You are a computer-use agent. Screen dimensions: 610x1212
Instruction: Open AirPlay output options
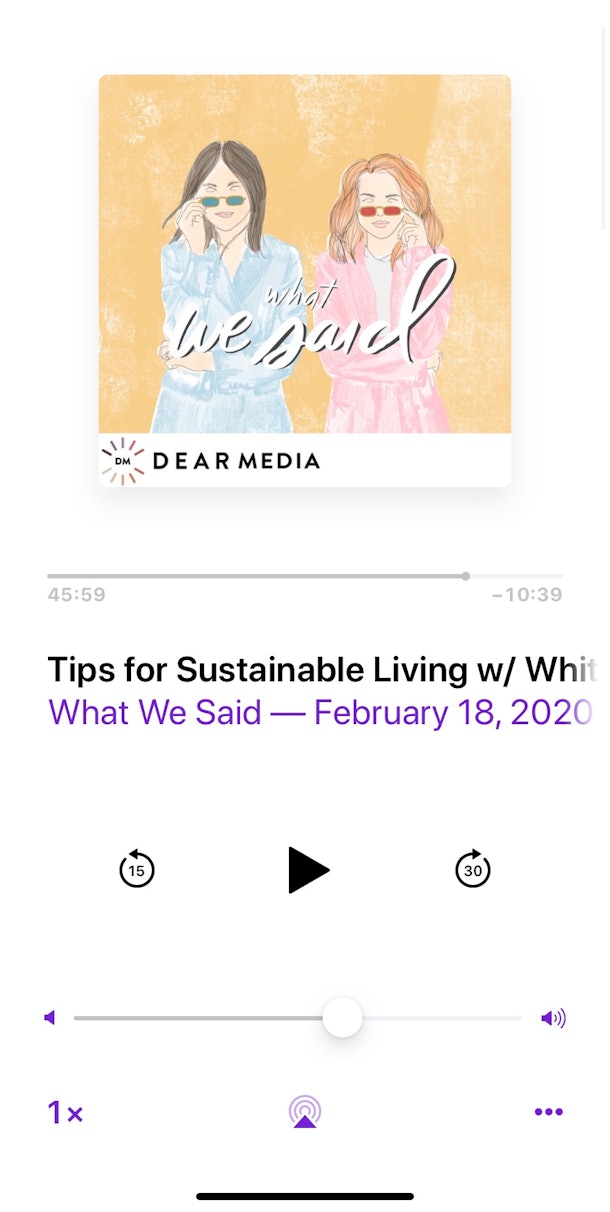coord(305,1112)
